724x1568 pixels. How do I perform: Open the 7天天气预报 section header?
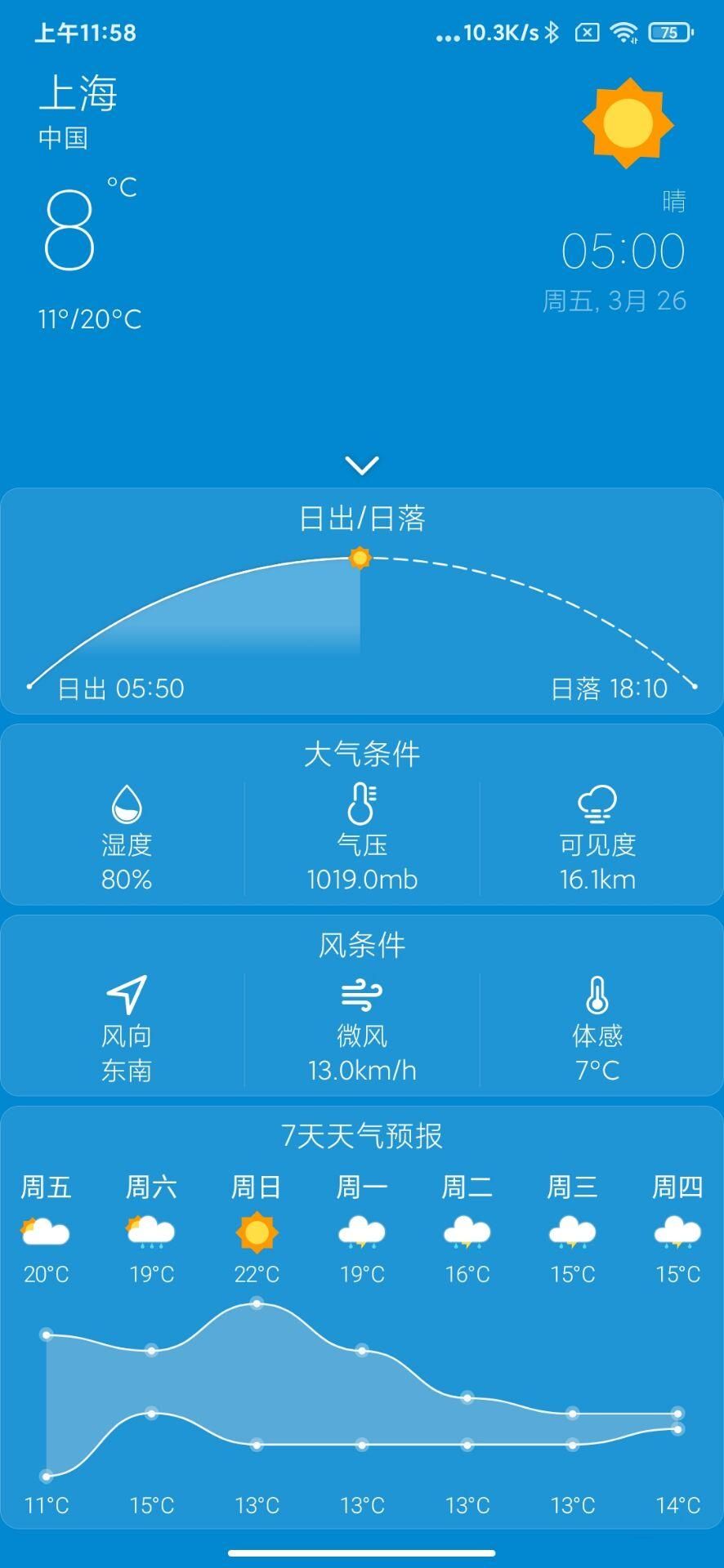click(x=362, y=1134)
